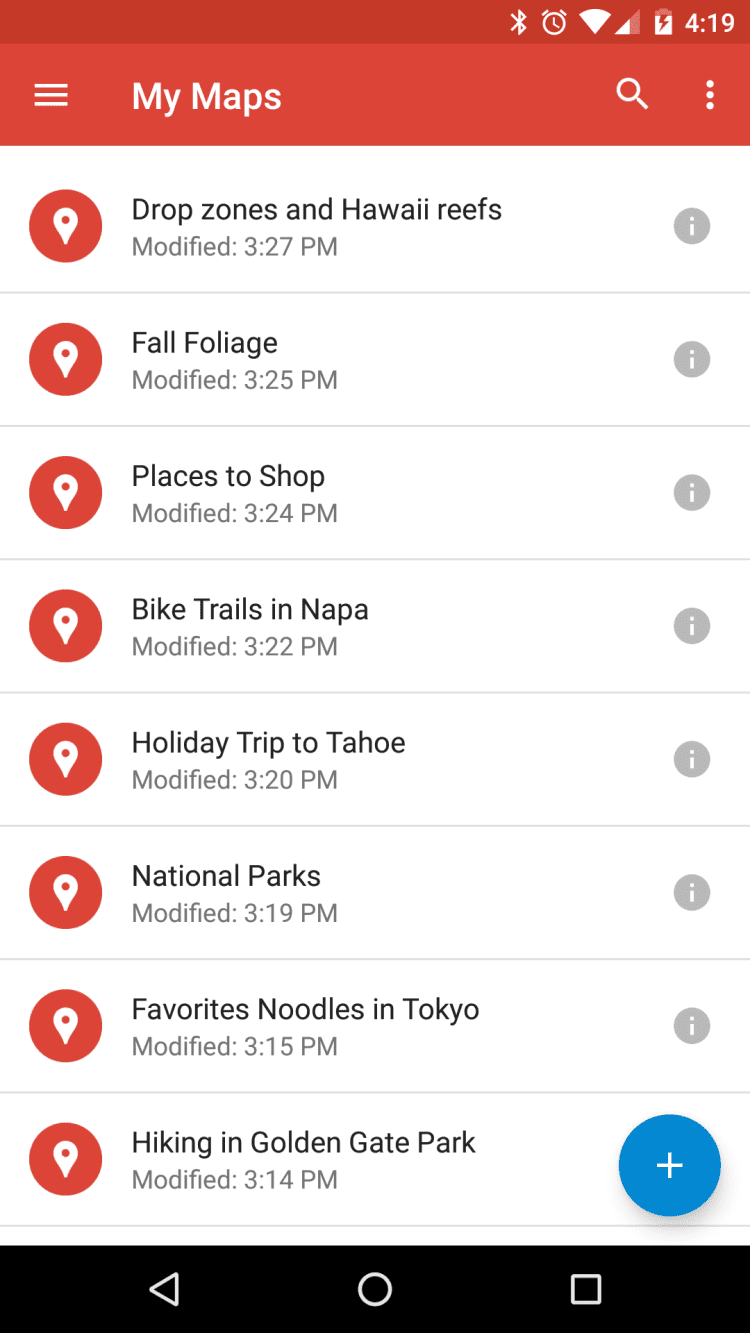Screen dimensions: 750x1333
Task: Show details for Bike Trails in Napa
Action: tap(692, 626)
